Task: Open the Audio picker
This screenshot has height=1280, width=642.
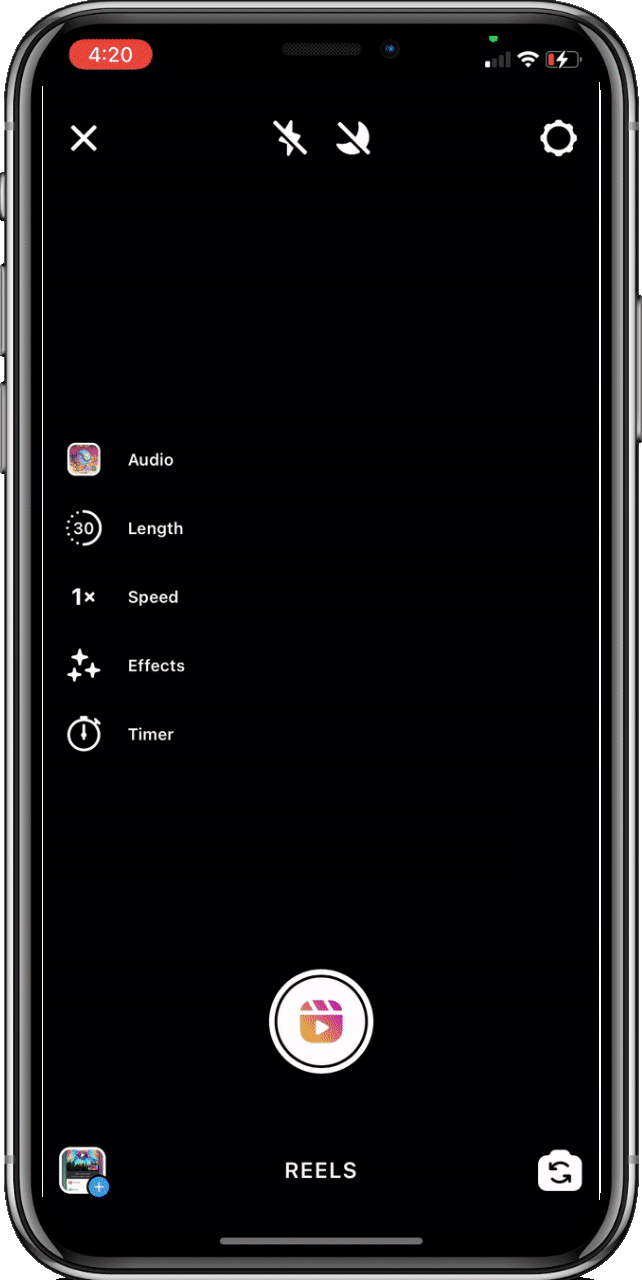Action: [x=84, y=460]
